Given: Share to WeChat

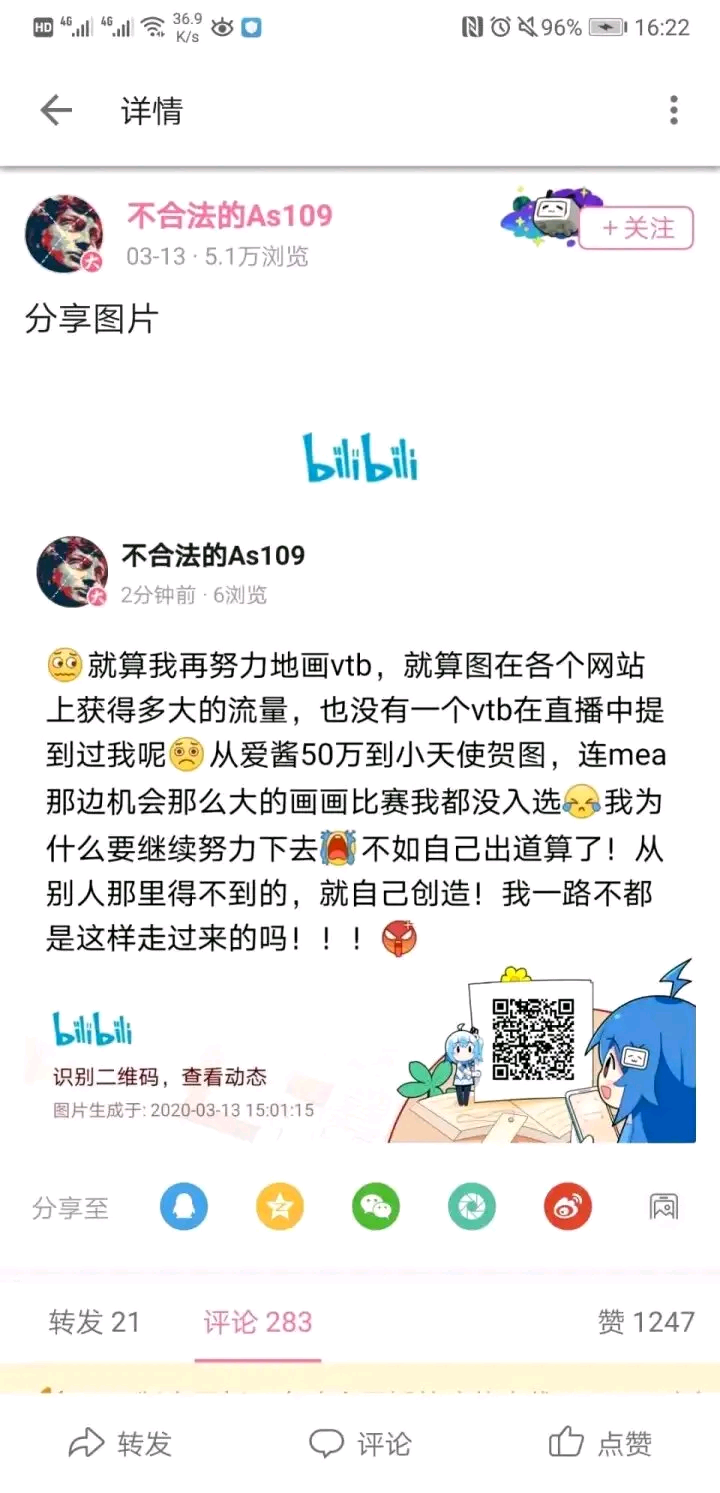Looking at the screenshot, I should 376,1207.
